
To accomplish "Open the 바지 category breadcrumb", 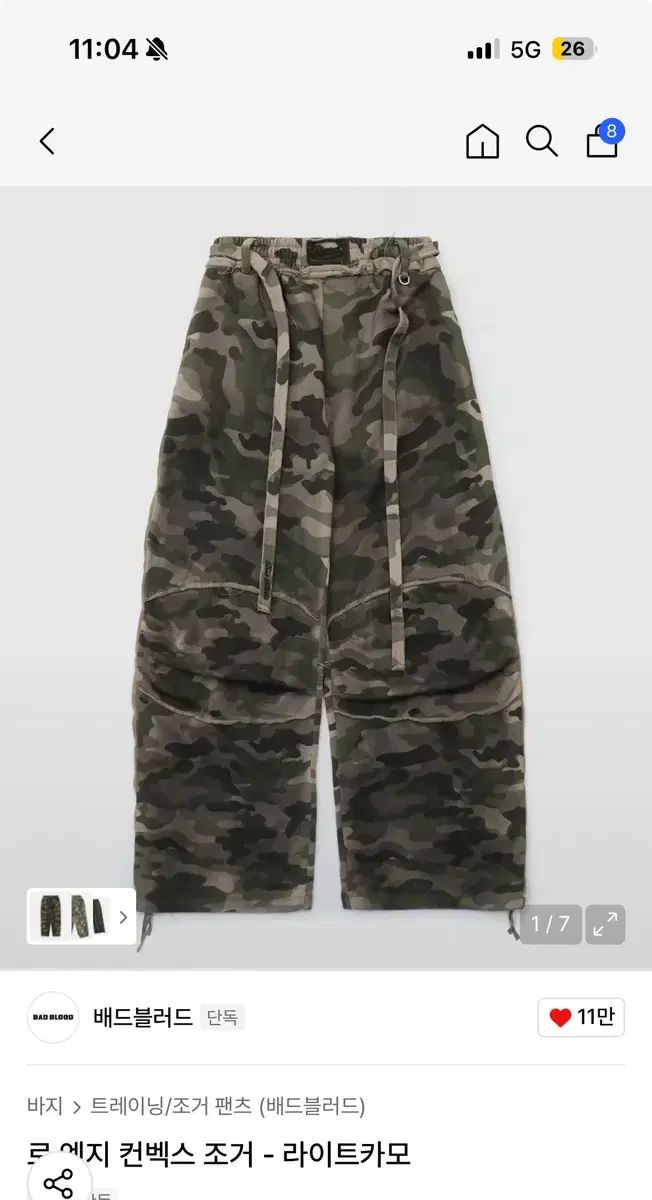I will pos(45,1106).
